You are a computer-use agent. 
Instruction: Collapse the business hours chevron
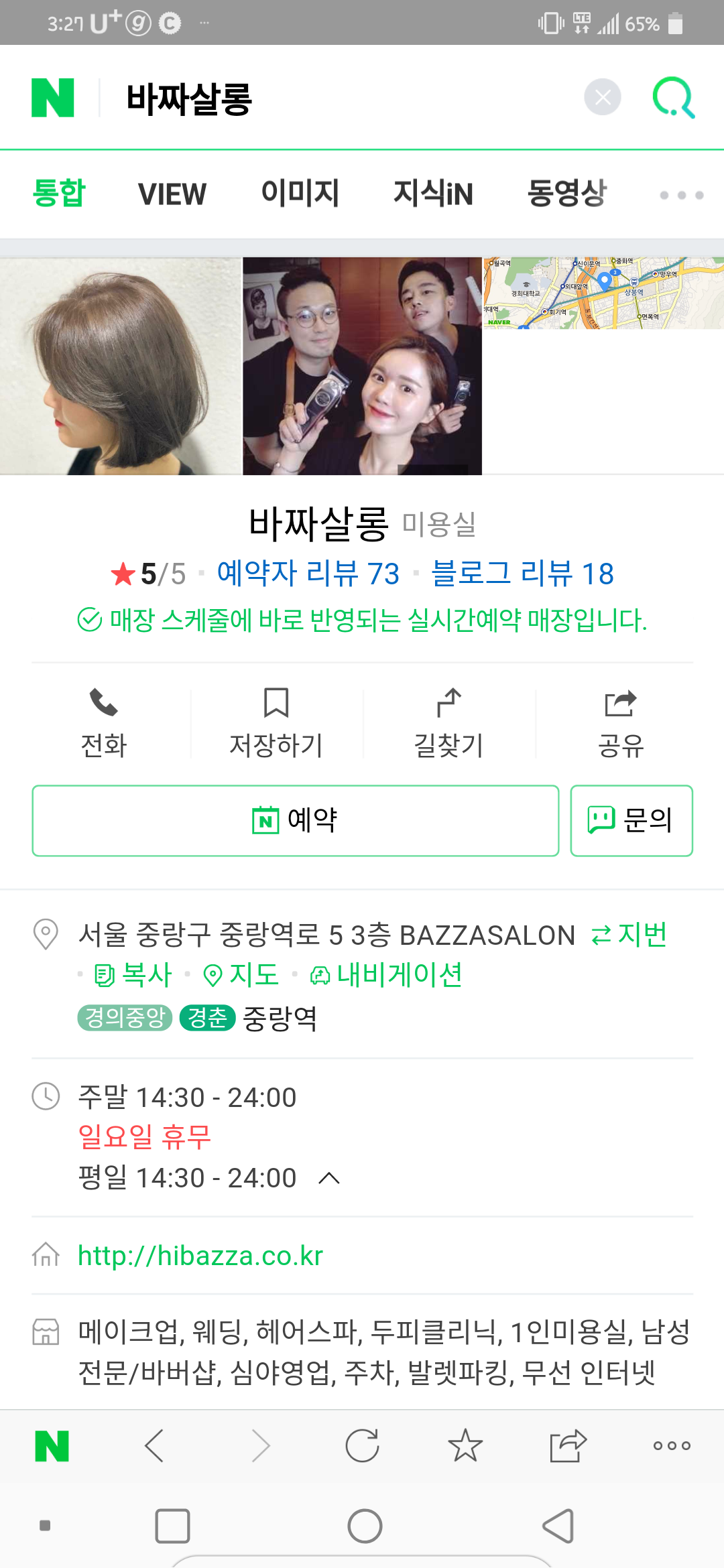click(329, 1178)
